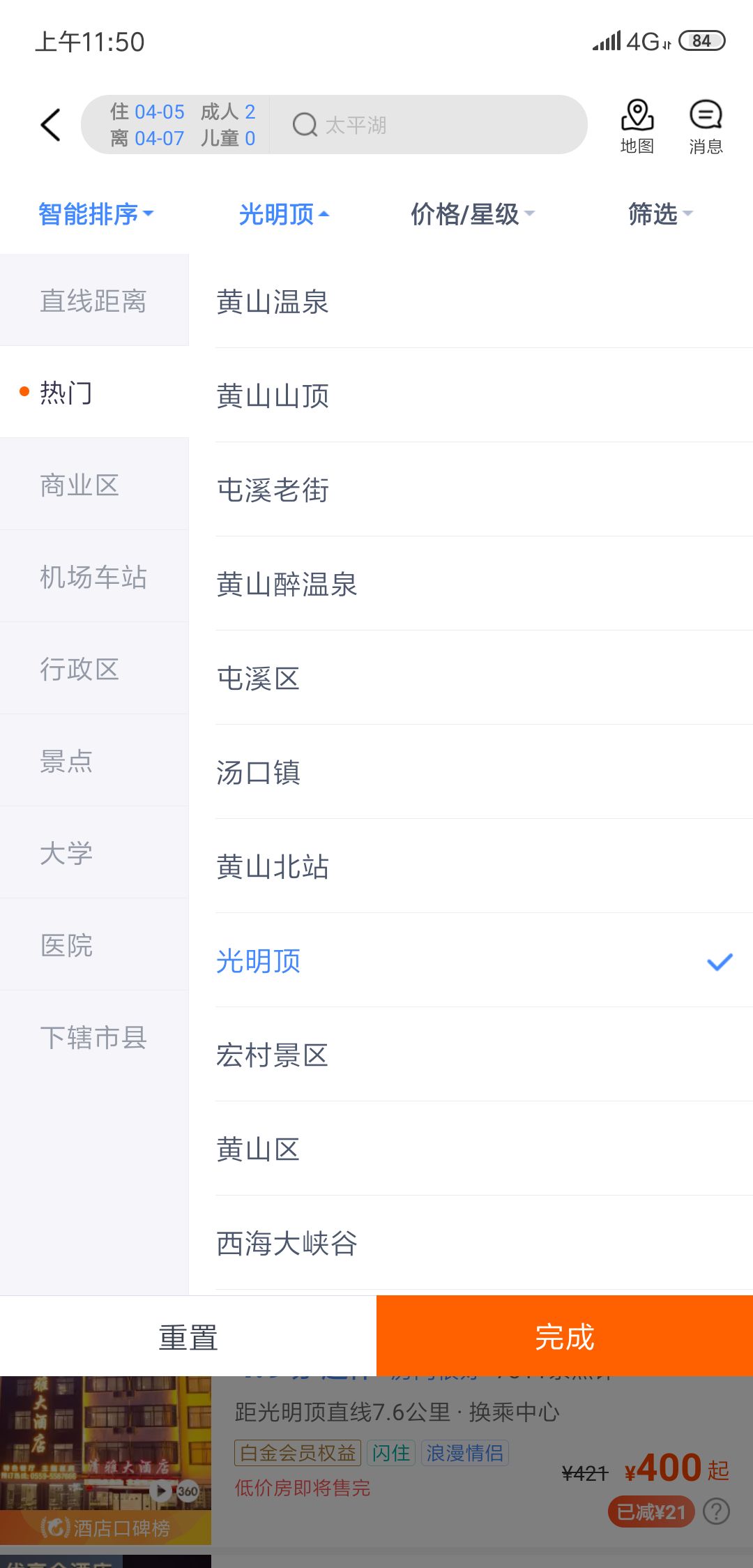
Task: Edit check-in dates and guest count
Action: pos(183,125)
